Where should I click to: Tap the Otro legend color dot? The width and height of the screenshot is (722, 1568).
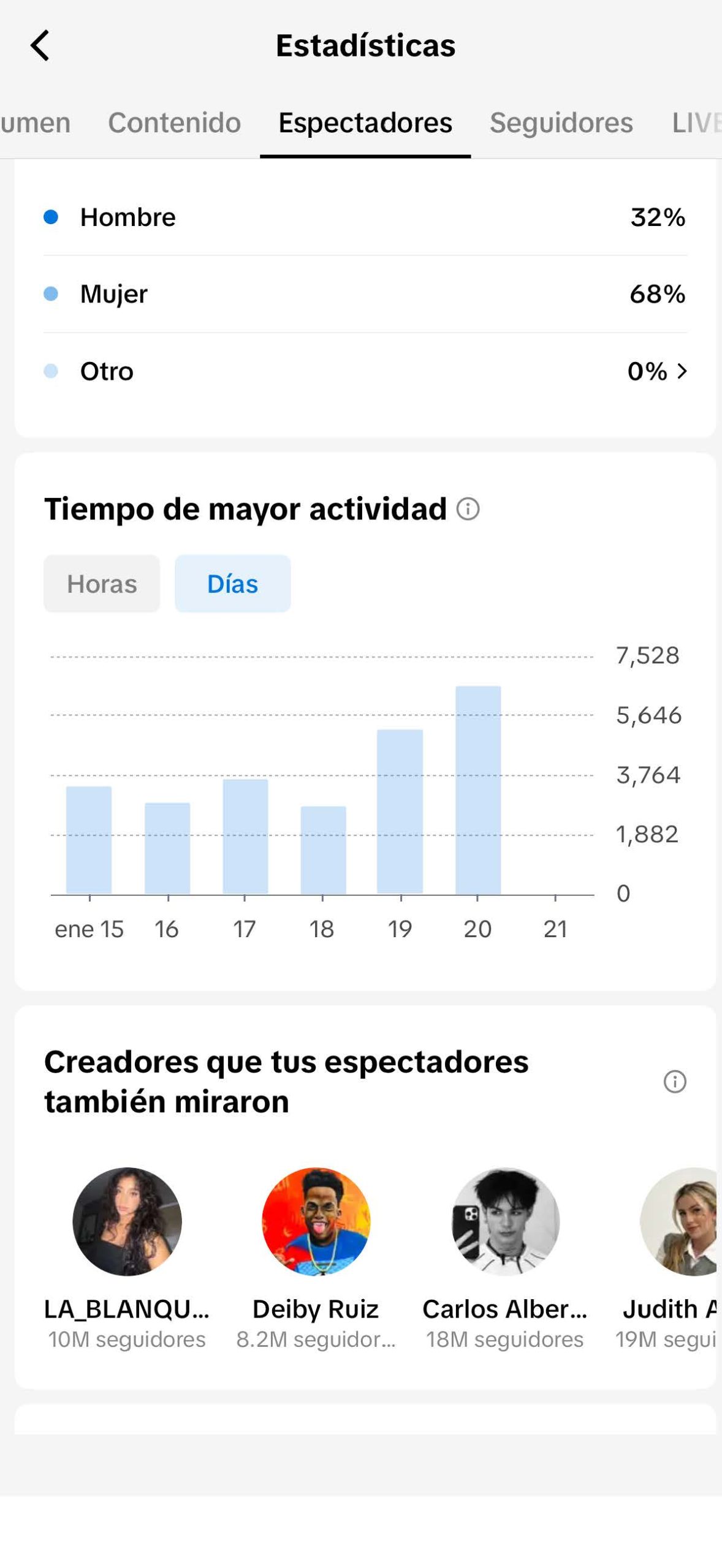coord(51,371)
